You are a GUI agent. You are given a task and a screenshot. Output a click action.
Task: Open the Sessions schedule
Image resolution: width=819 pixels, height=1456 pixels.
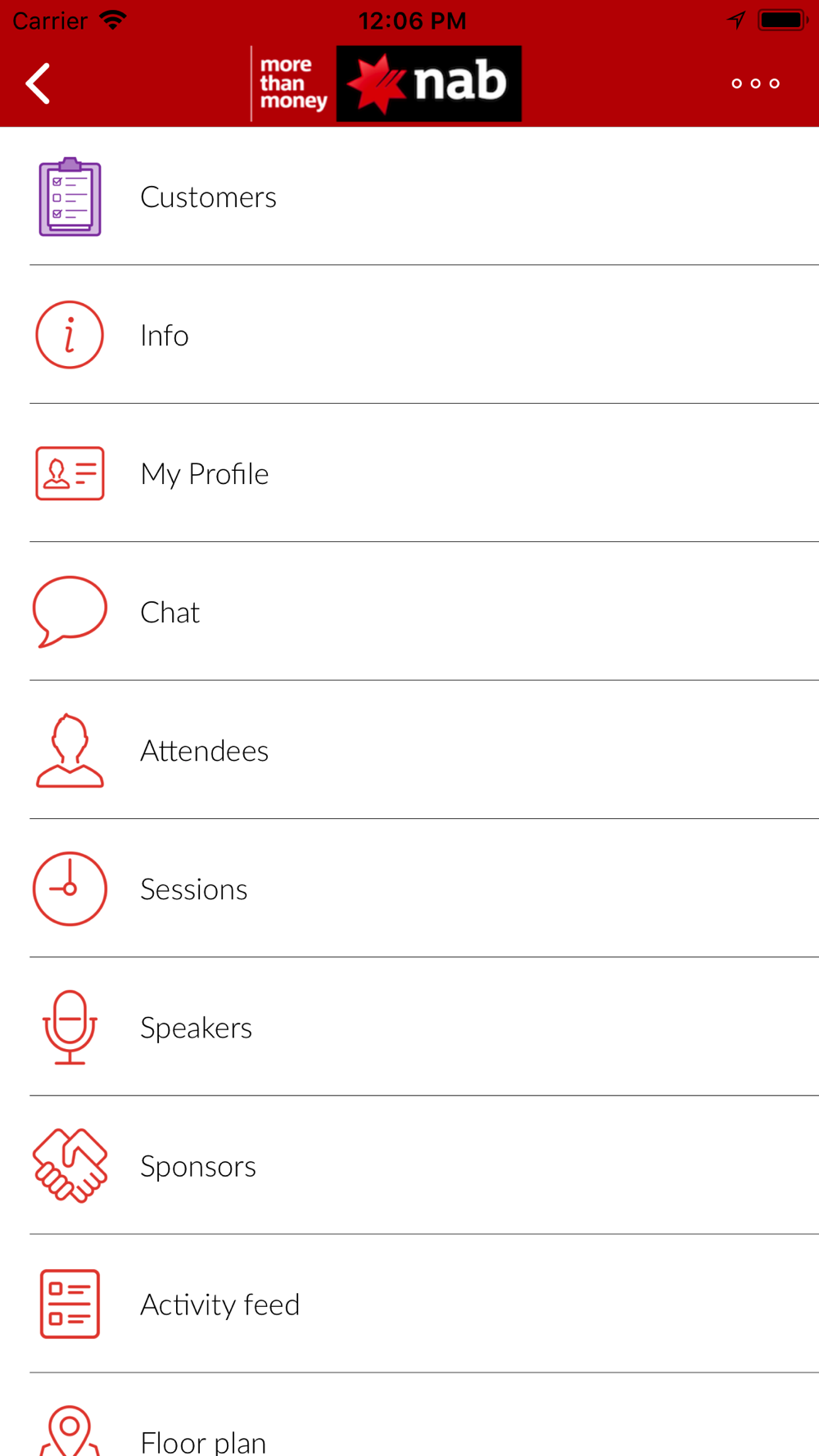(x=409, y=889)
